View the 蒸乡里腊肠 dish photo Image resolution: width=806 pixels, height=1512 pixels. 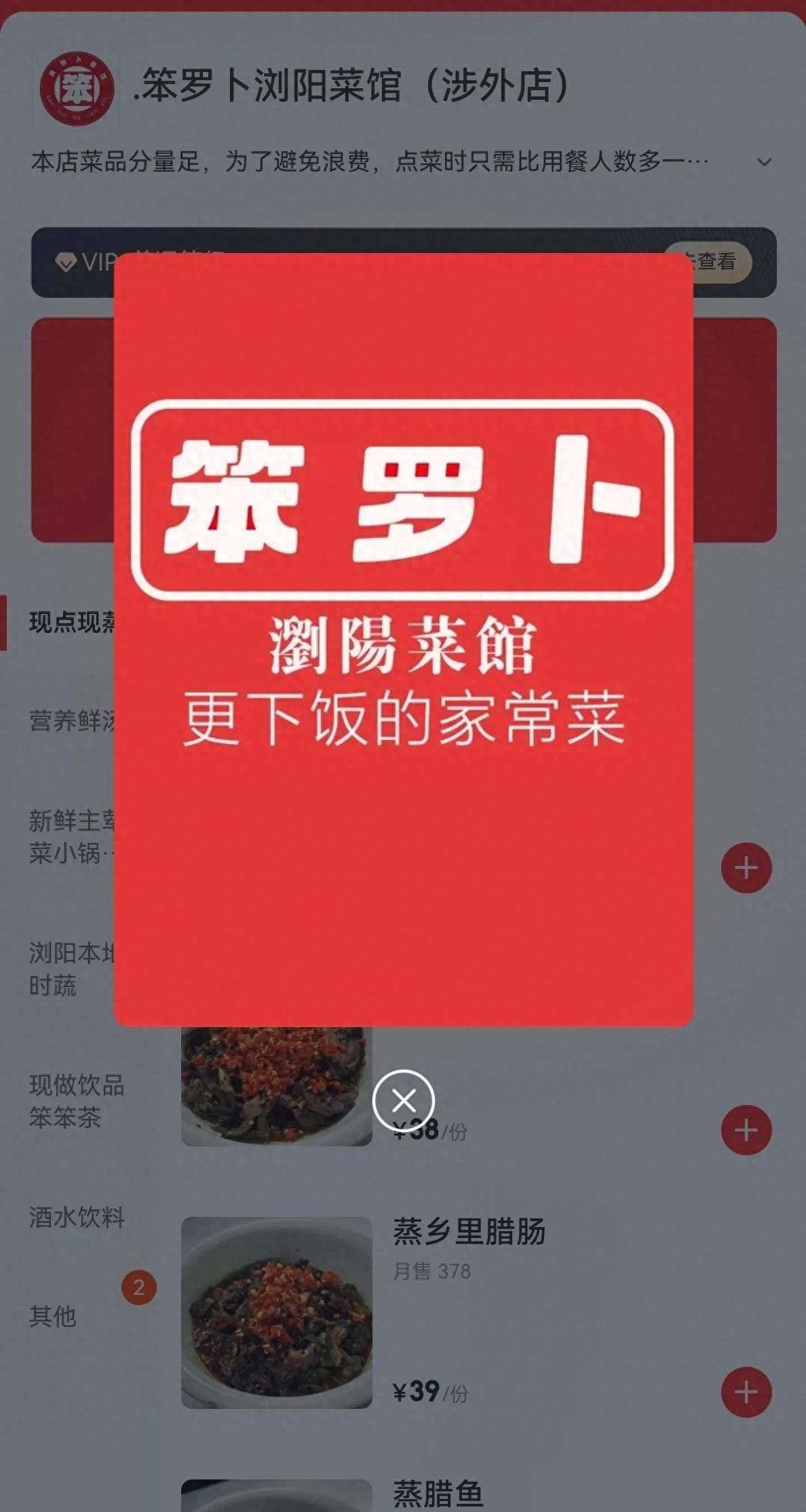pos(277,1312)
